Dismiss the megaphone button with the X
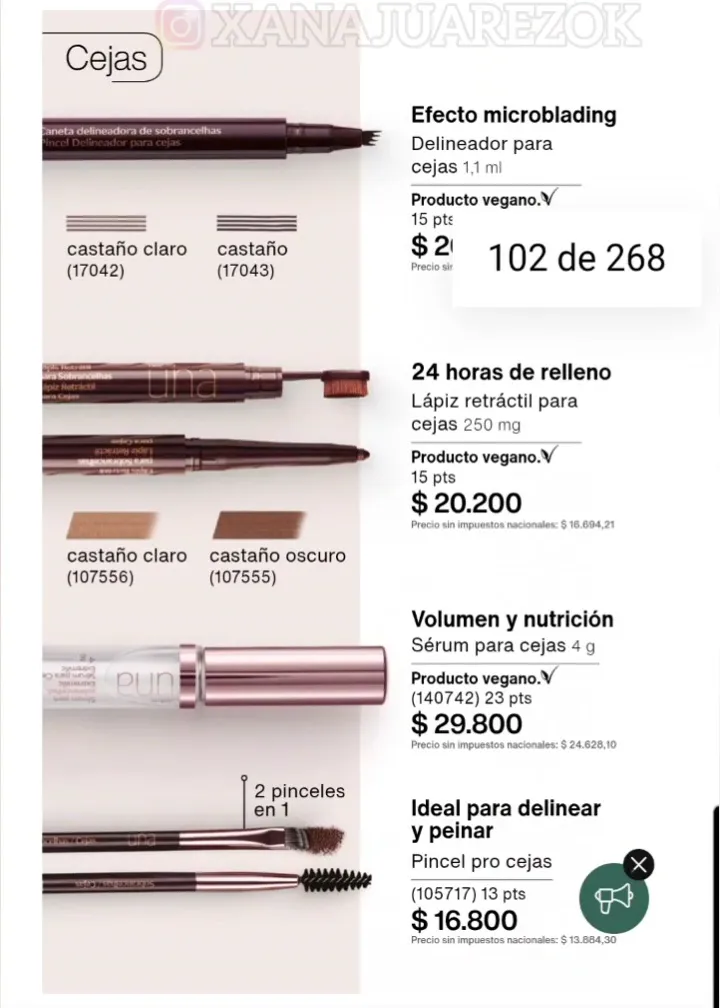Image resolution: width=720 pixels, height=1008 pixels. pyautogui.click(x=639, y=864)
